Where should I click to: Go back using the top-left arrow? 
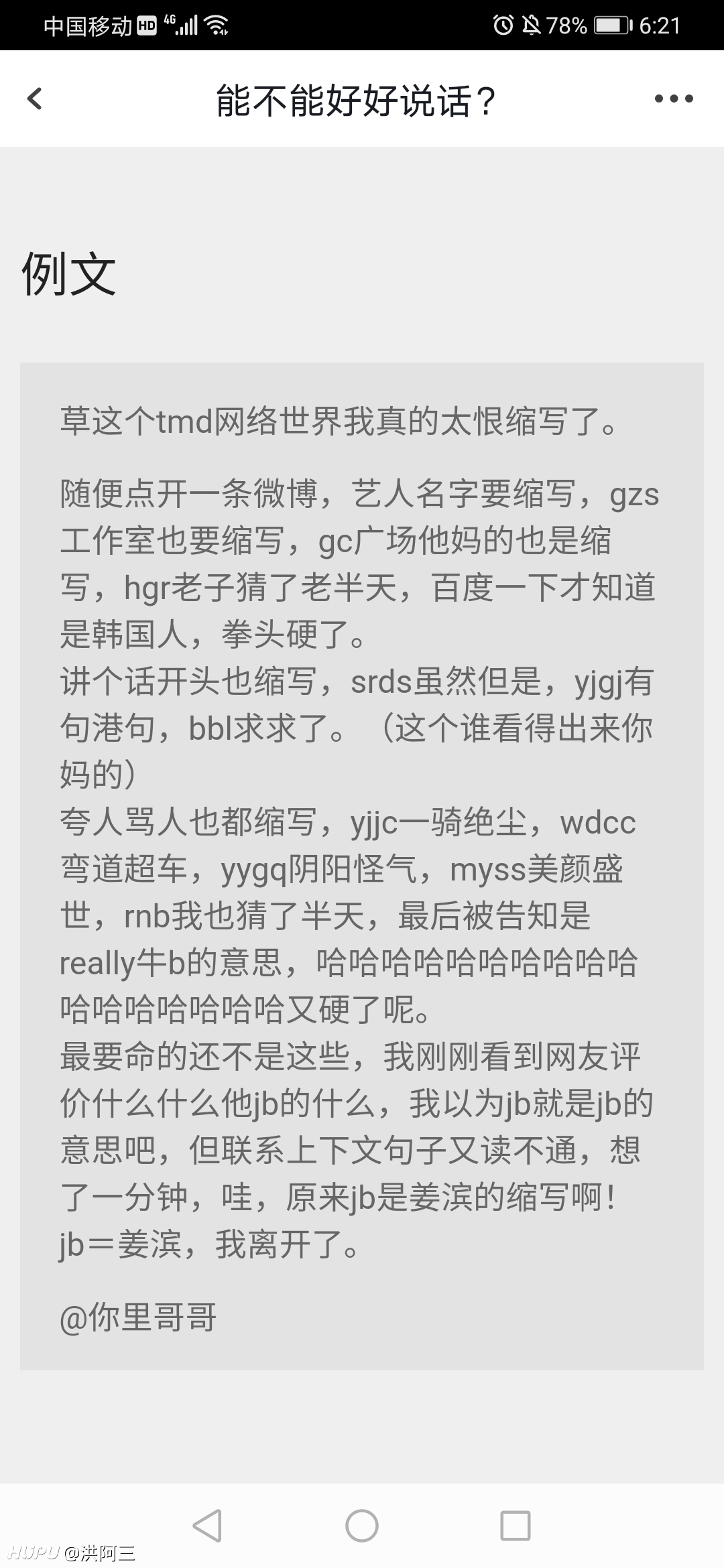(35, 99)
